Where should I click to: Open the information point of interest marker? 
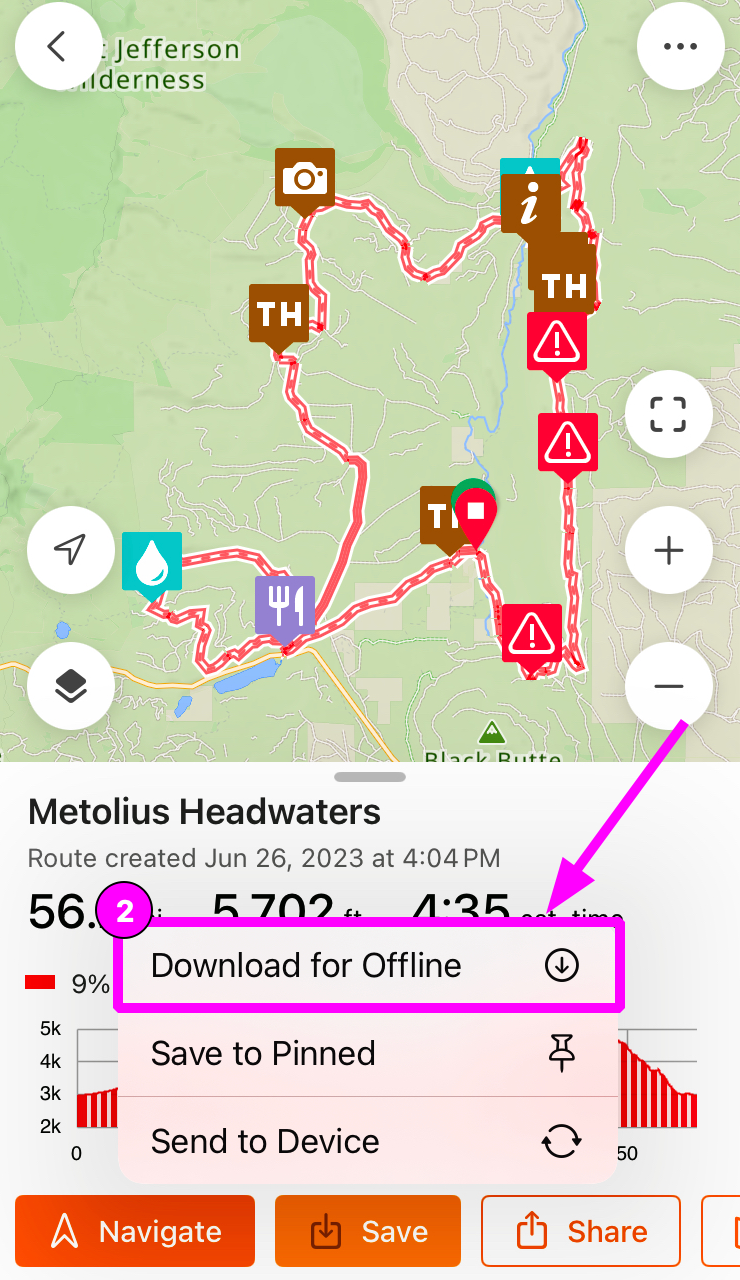point(531,204)
